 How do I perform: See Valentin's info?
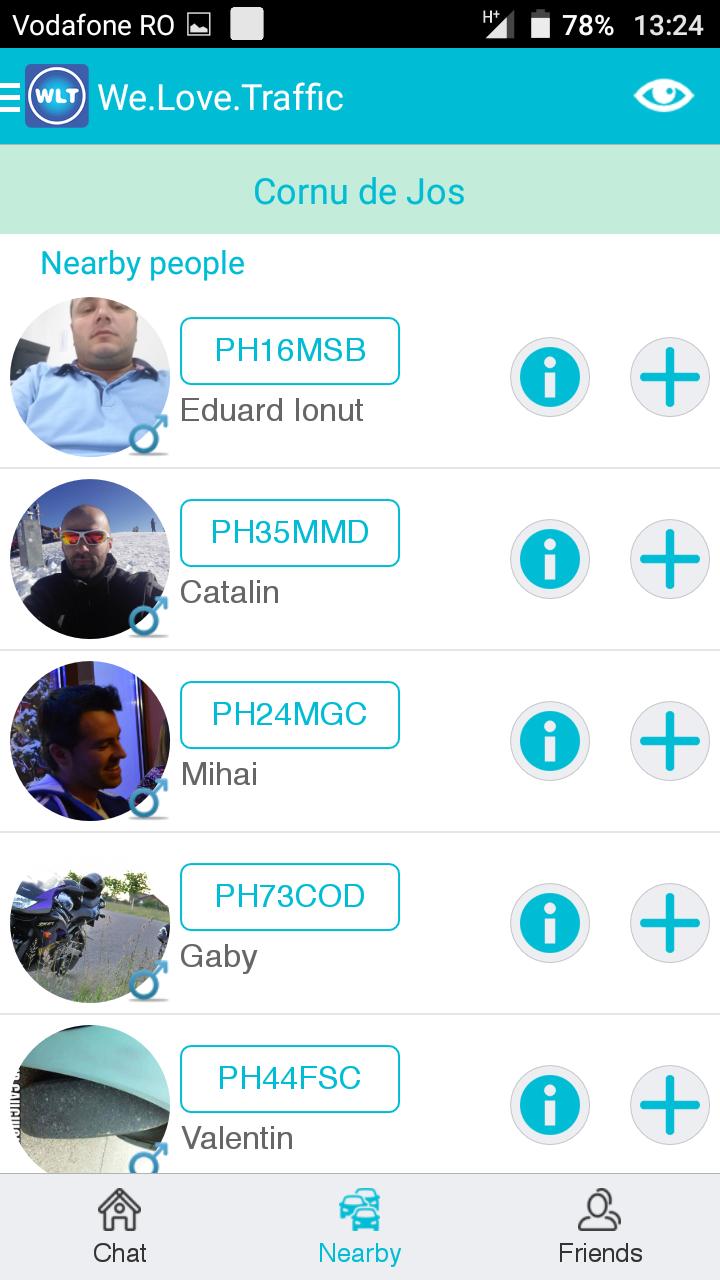[x=549, y=1105]
